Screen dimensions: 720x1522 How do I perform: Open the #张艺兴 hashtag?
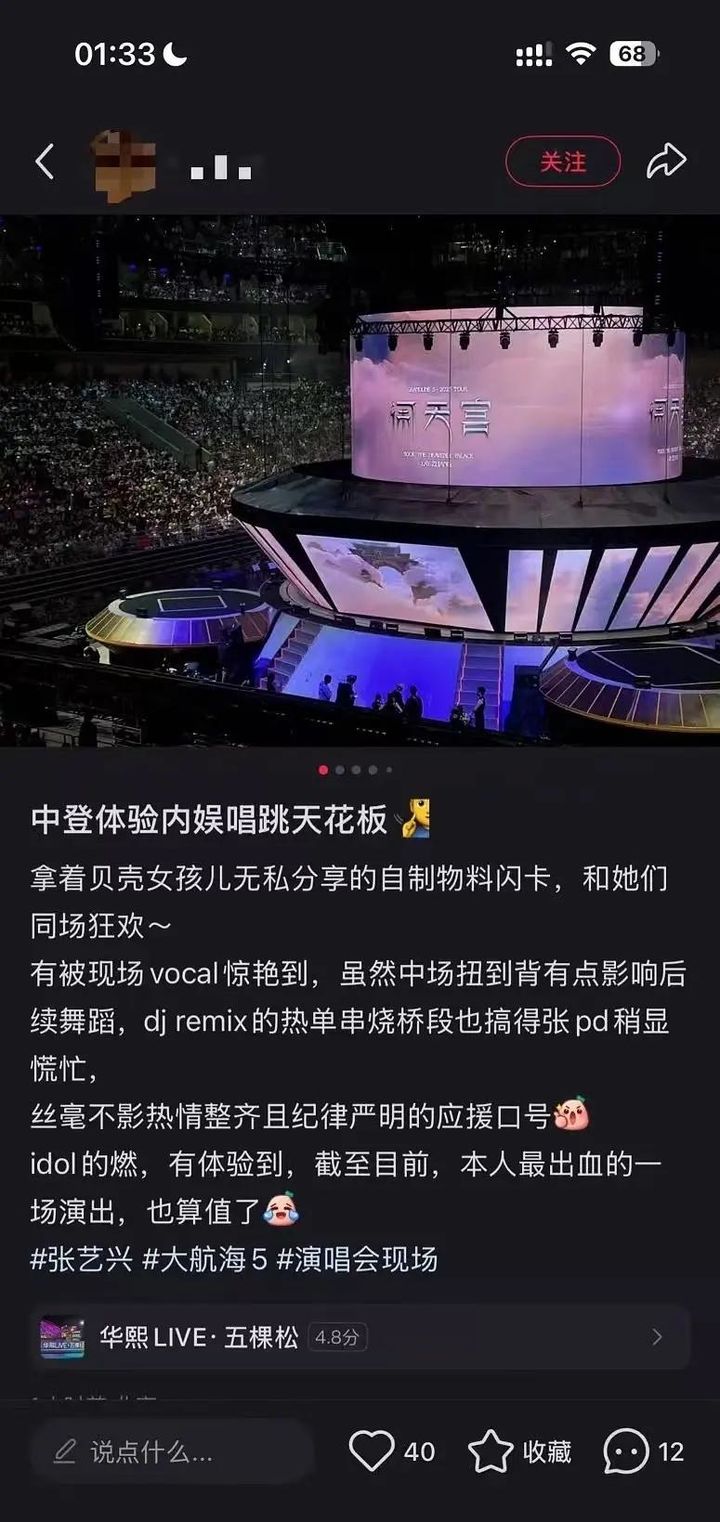(81, 1259)
